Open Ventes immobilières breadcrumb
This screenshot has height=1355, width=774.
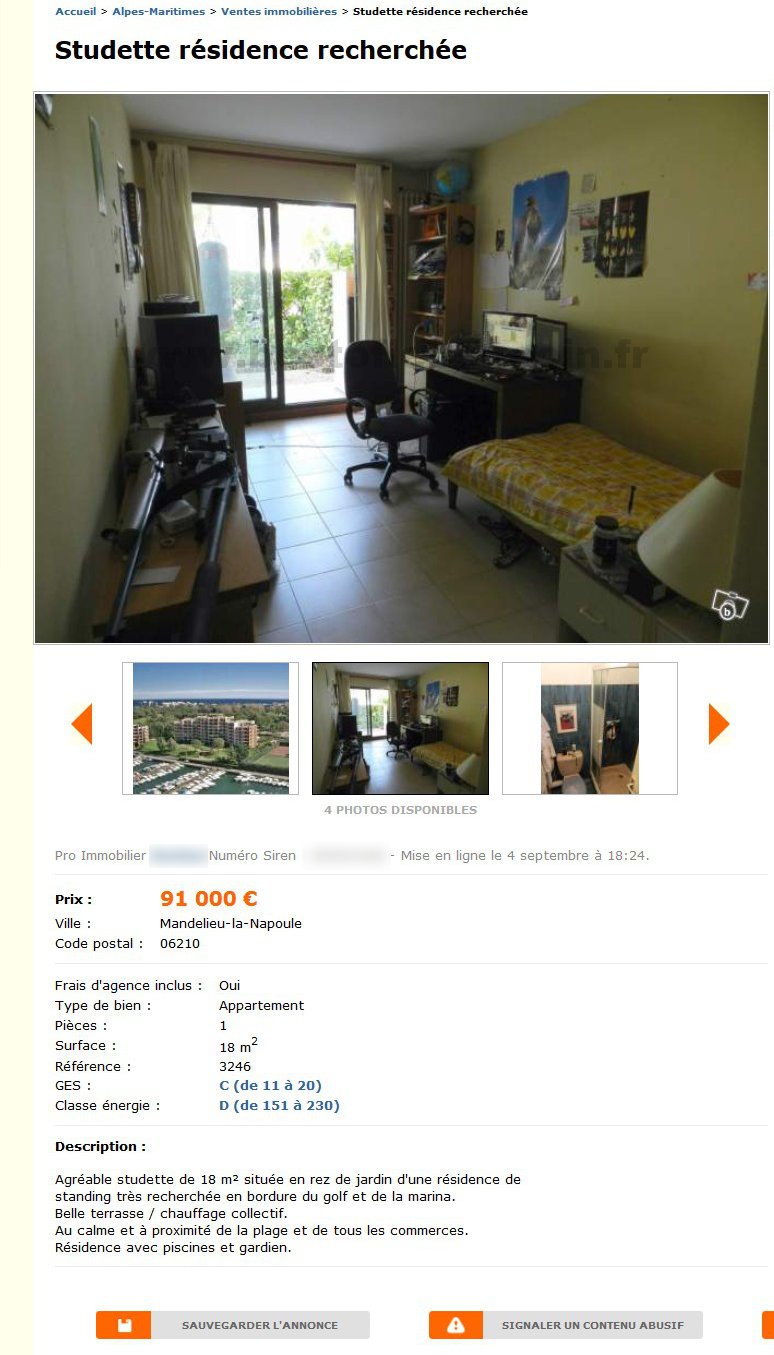278,12
